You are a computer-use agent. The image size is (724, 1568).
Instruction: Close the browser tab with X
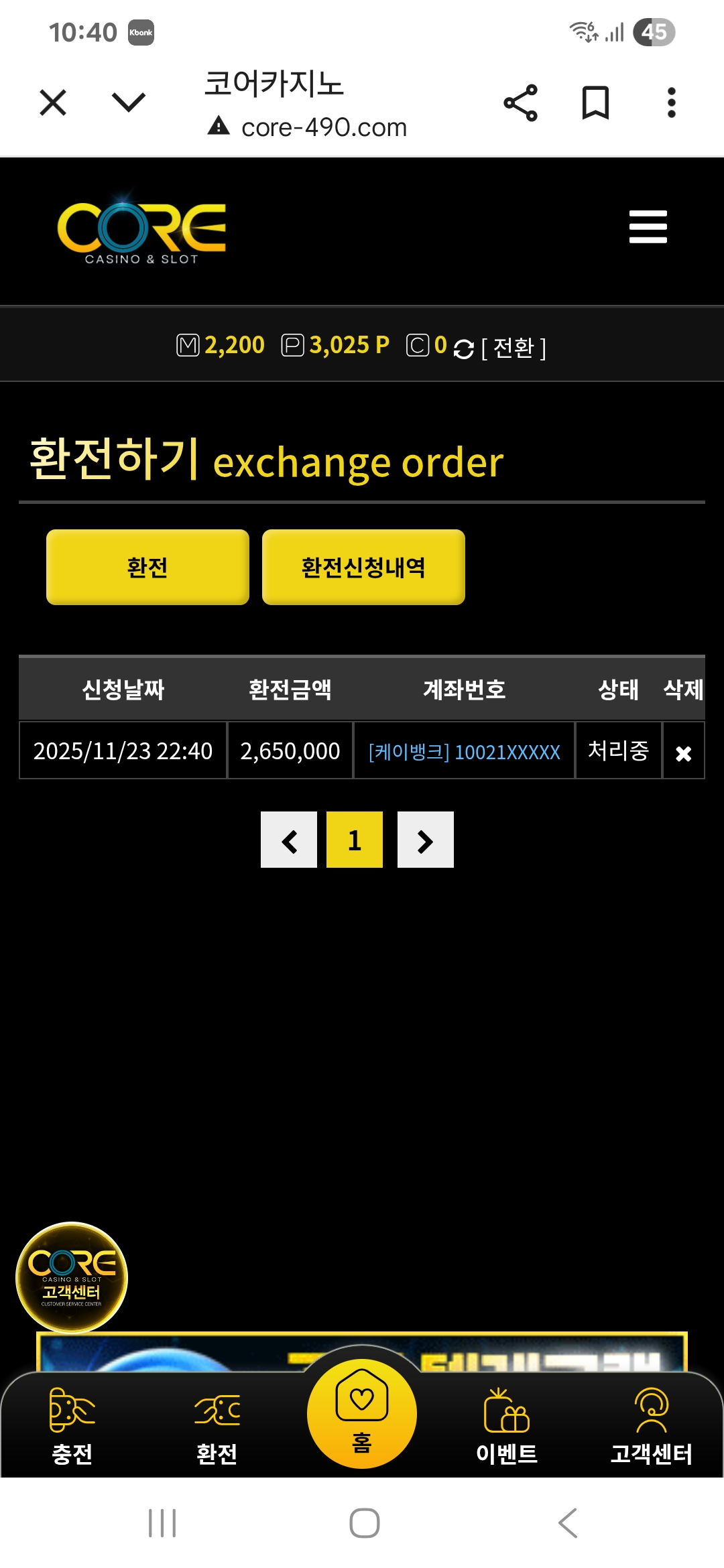tap(53, 103)
